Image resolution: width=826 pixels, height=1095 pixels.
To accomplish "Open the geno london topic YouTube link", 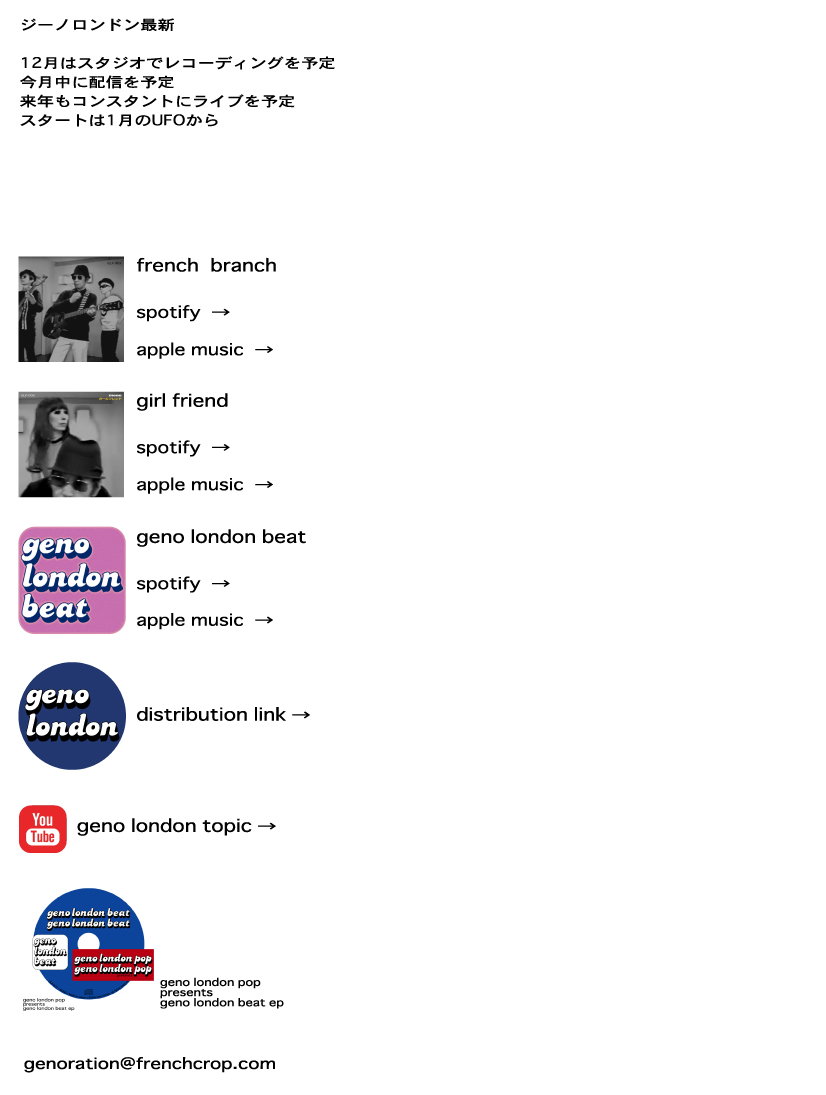I will tap(176, 826).
